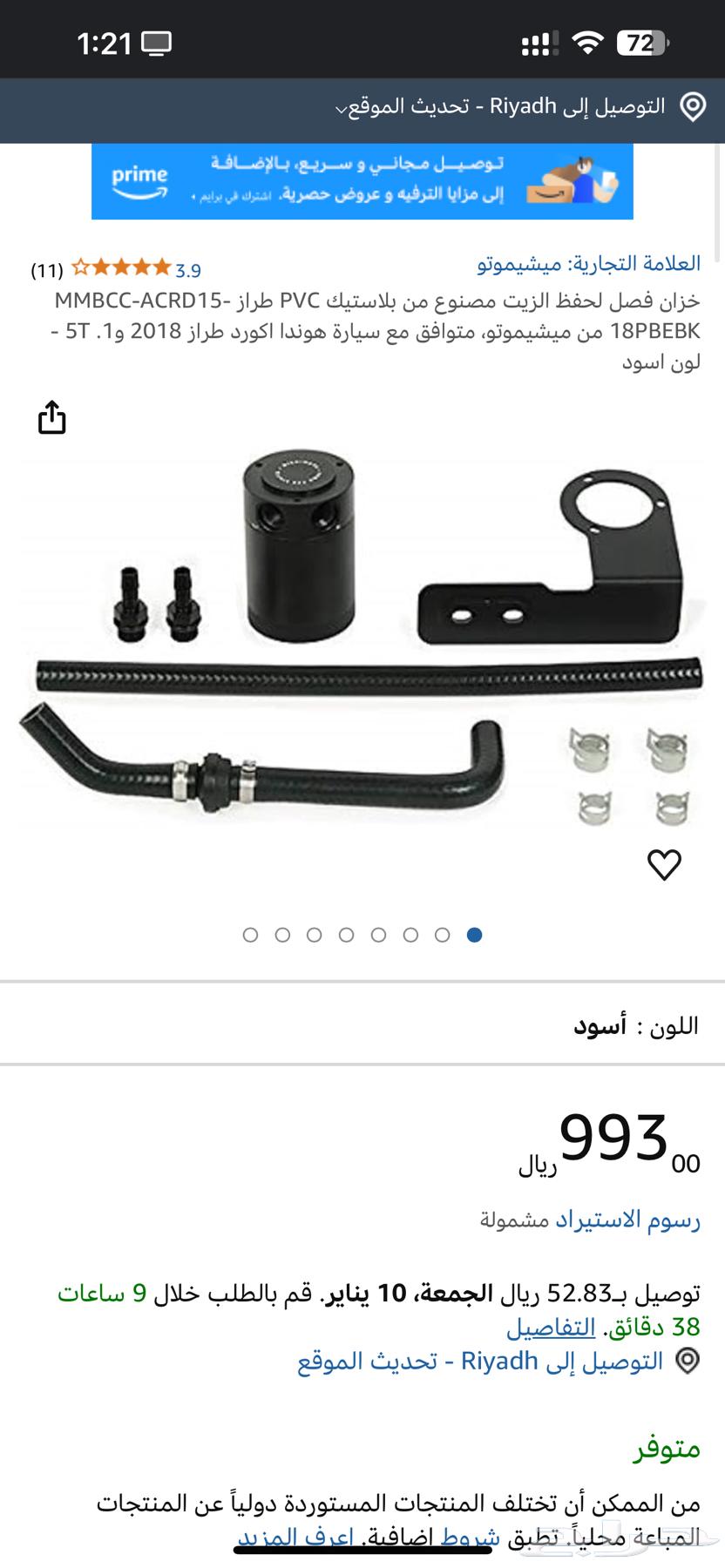Screen dimensions: 725x1568
Task: Open the import fees link
Action: pos(628,1220)
